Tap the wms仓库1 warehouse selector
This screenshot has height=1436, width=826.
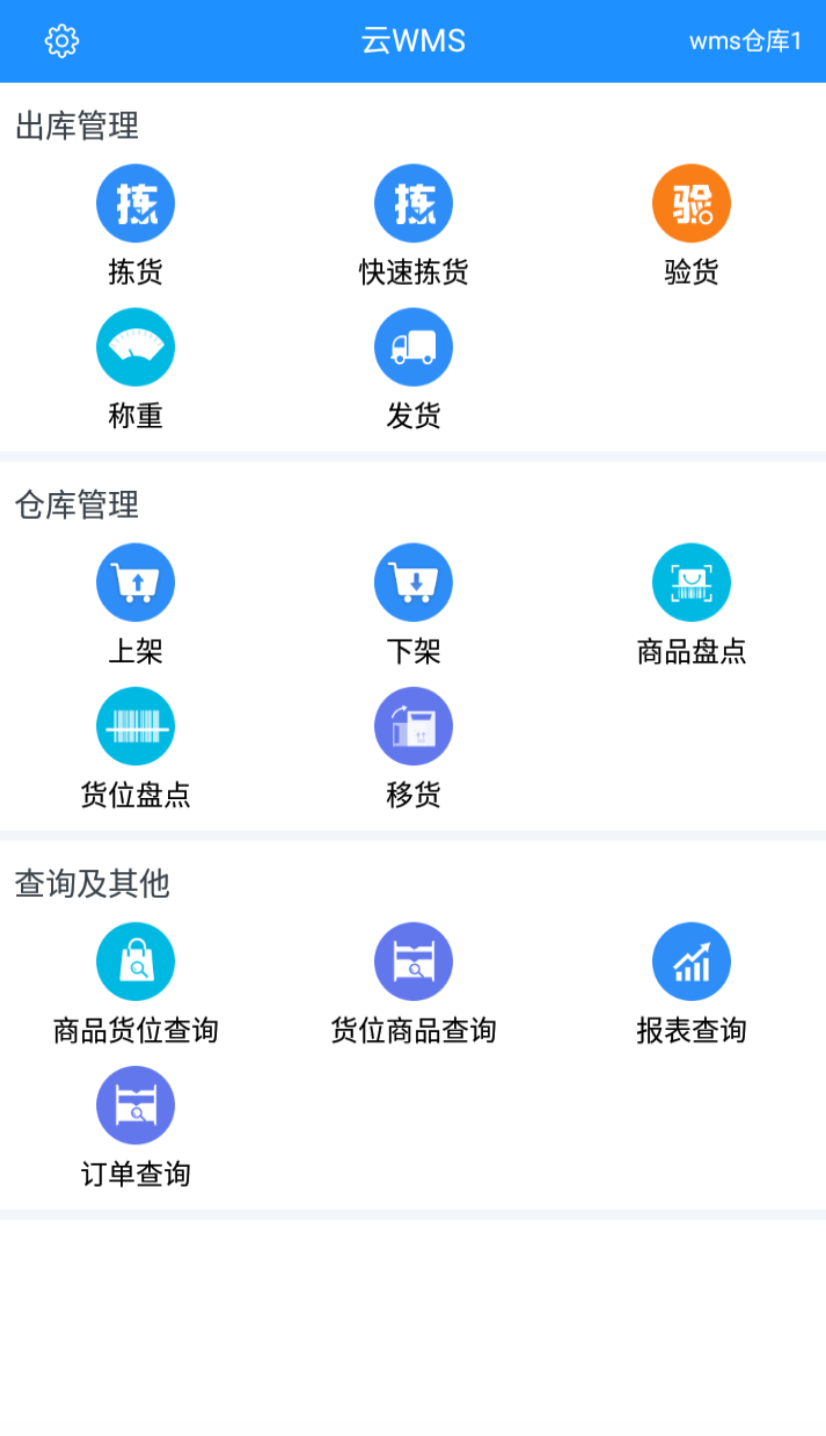745,41
